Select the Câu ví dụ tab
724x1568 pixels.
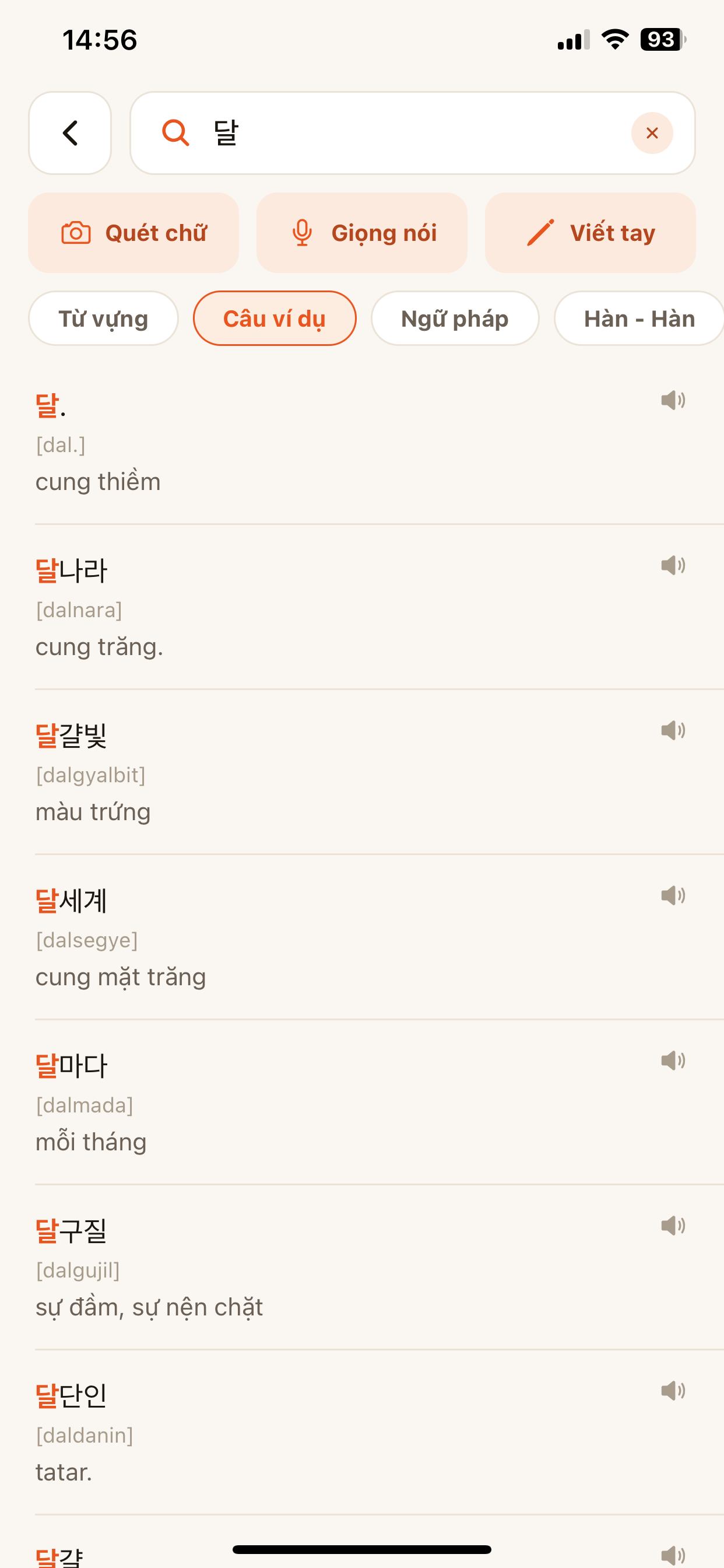click(x=275, y=318)
